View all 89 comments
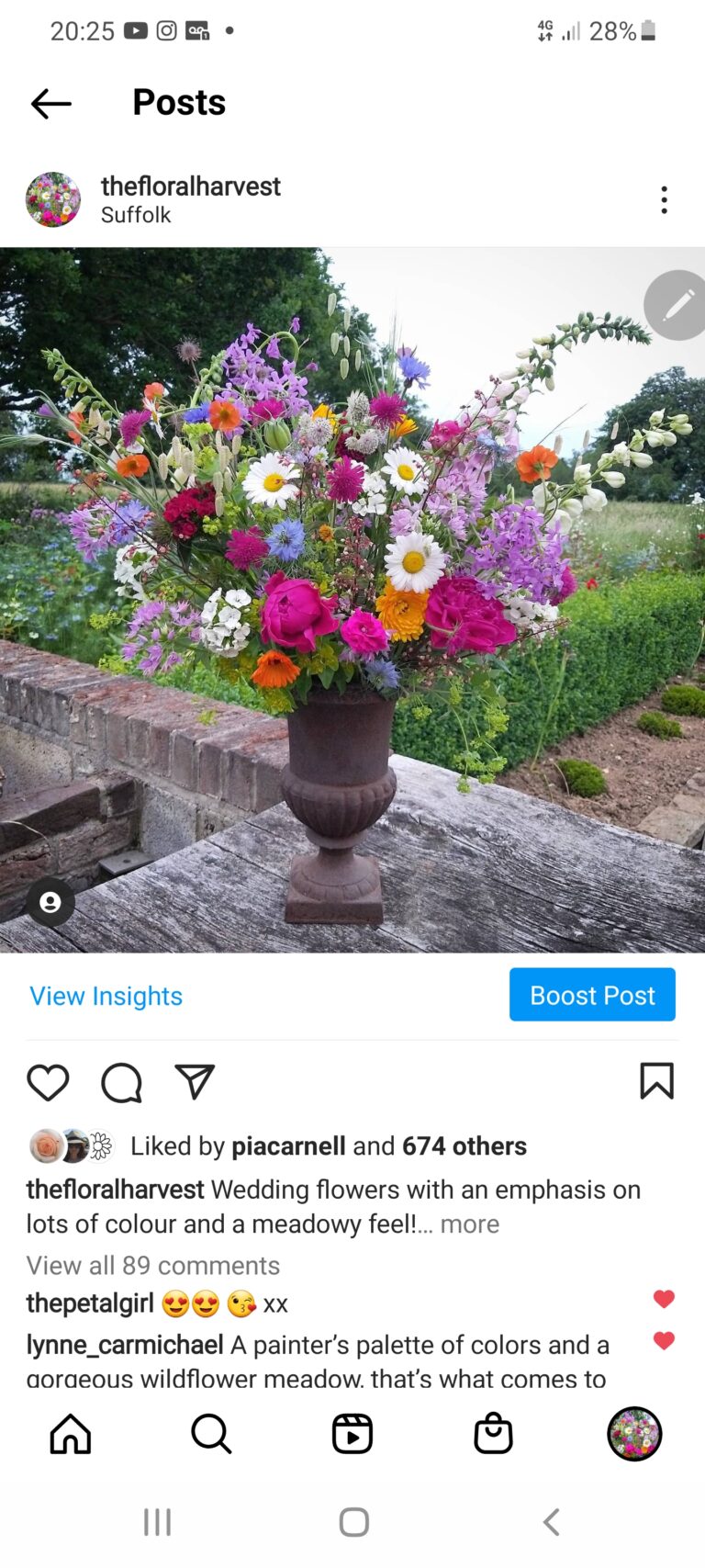This screenshot has height=1568, width=705. click(153, 1266)
